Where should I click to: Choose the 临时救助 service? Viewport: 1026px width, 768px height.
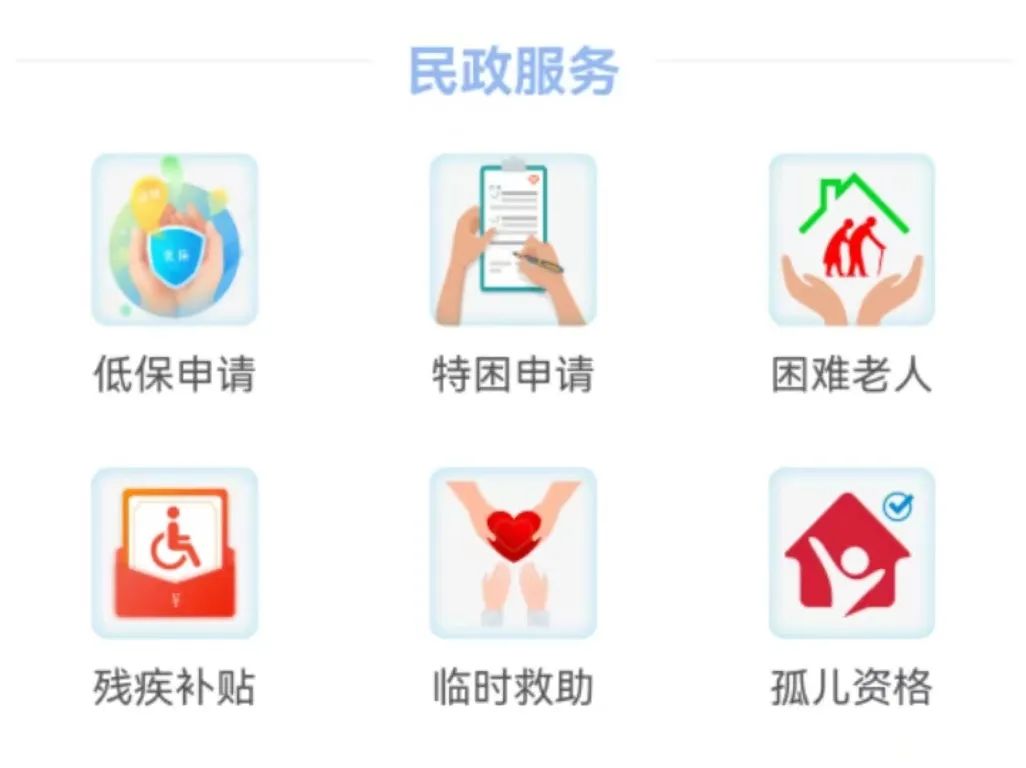point(513,553)
